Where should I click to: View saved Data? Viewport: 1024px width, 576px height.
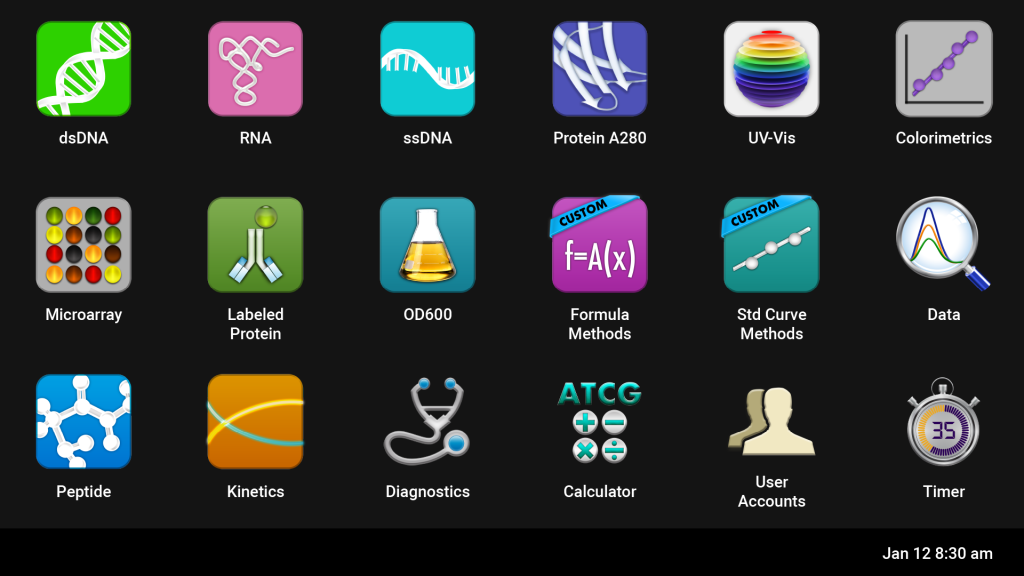pyautogui.click(x=943, y=245)
